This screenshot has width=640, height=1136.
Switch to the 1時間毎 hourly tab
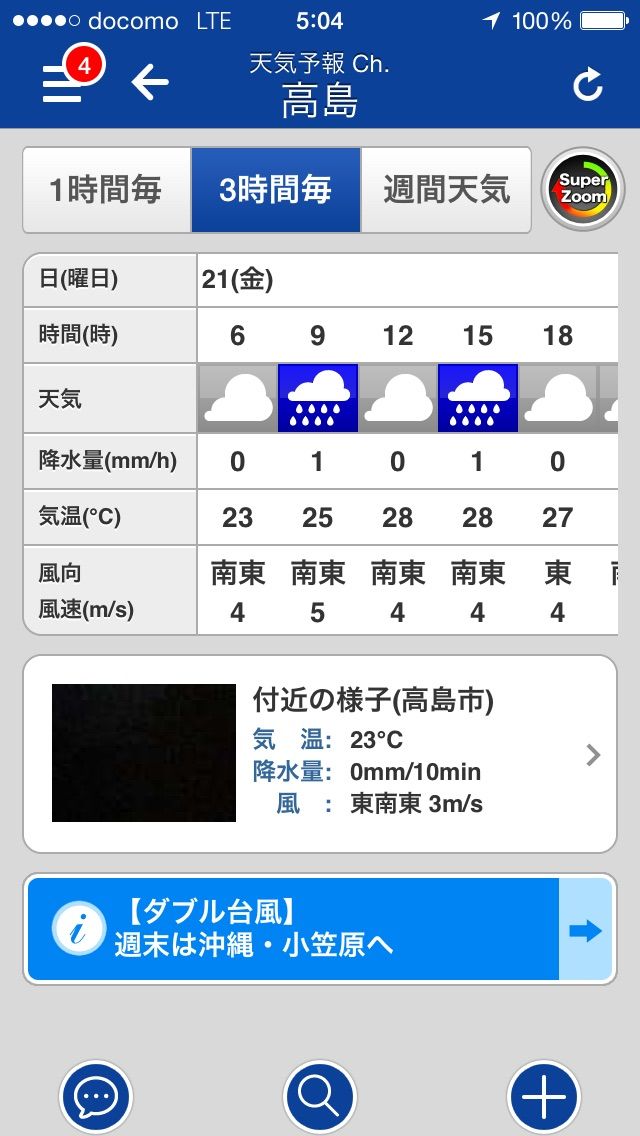[x=107, y=190]
